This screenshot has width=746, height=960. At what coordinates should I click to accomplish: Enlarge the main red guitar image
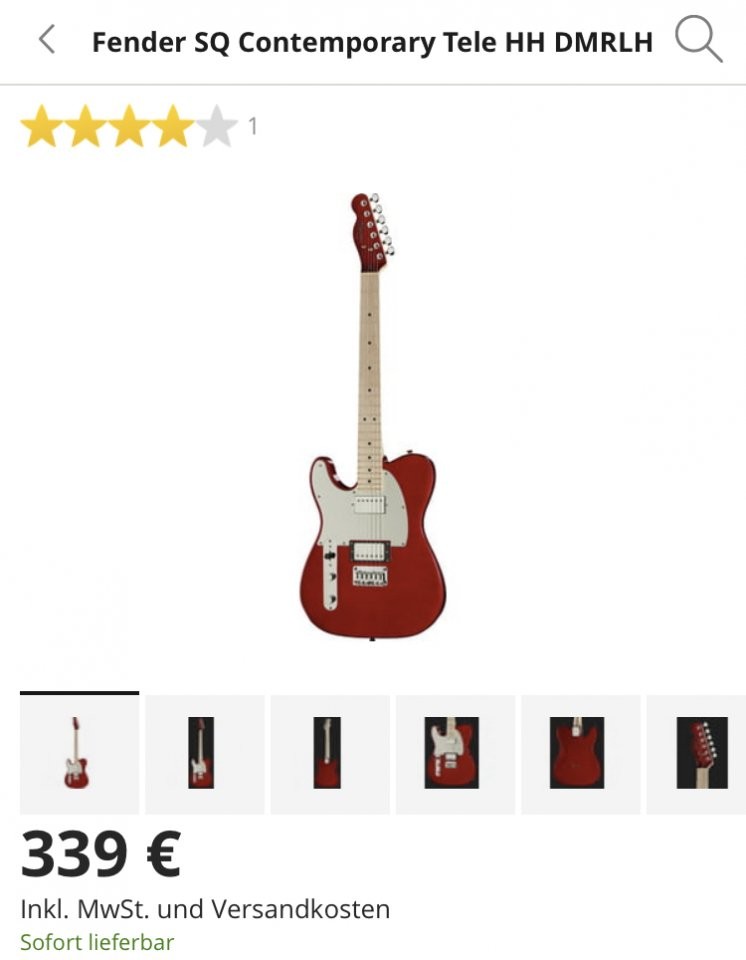tap(373, 415)
